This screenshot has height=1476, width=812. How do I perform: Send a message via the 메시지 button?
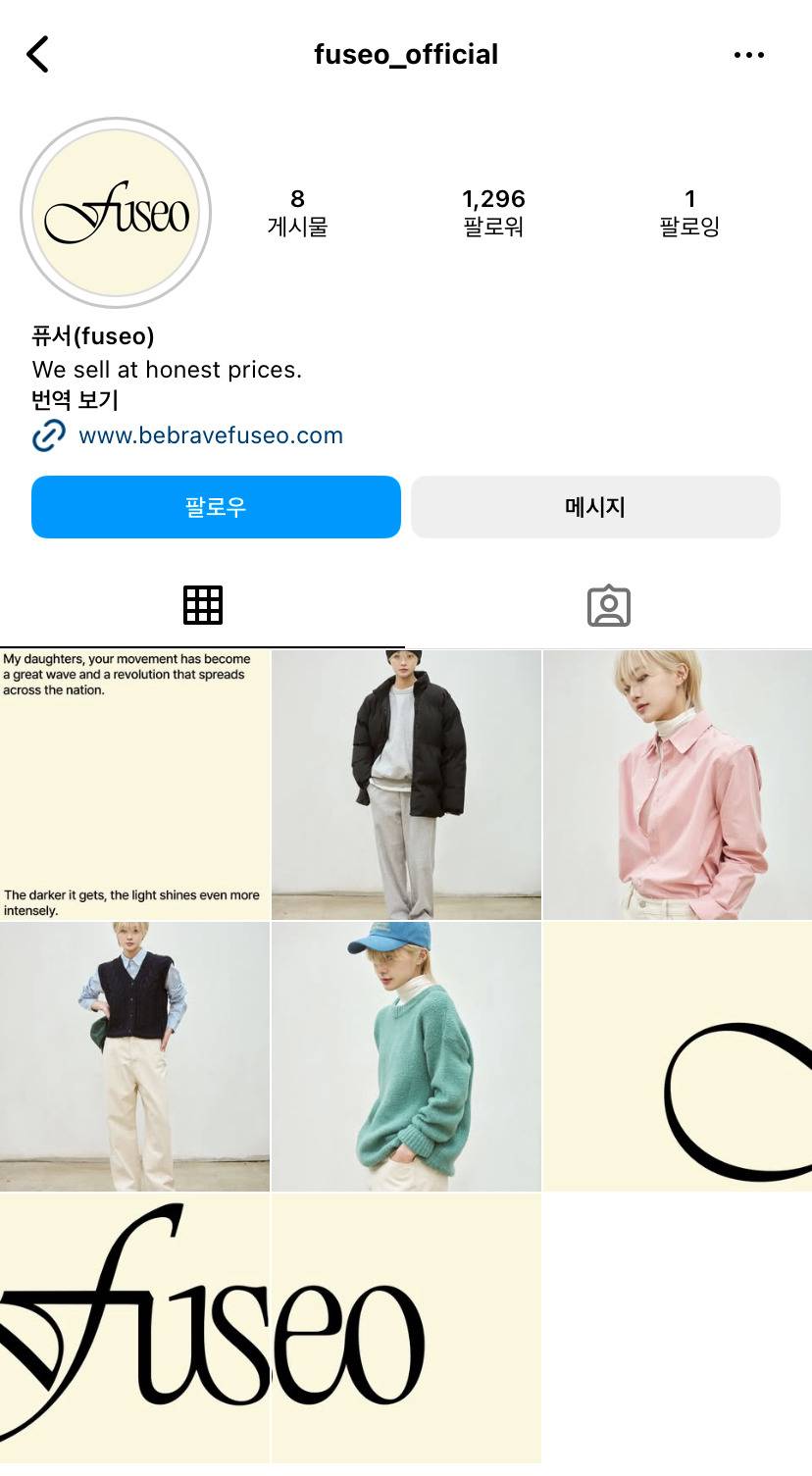[x=595, y=507]
